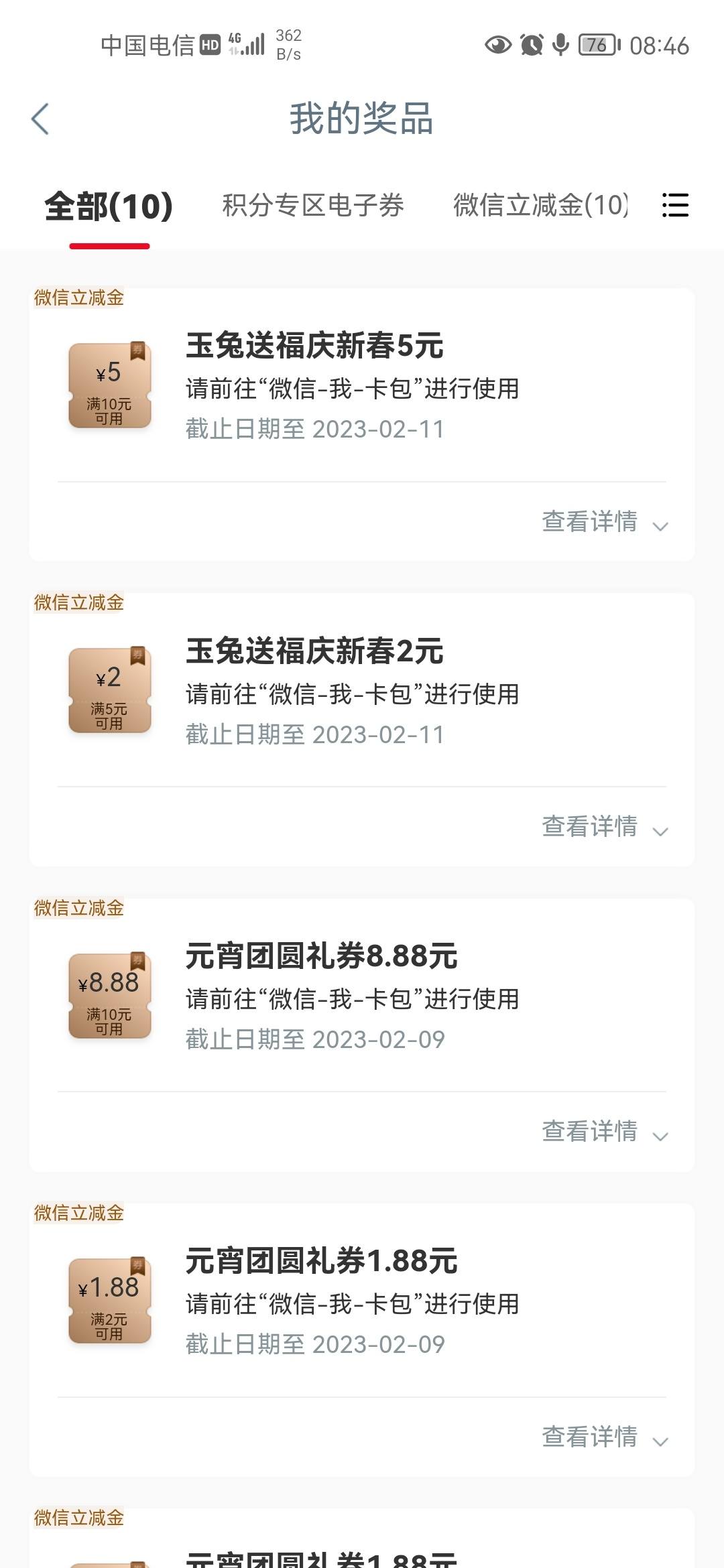Expand 查看详情 for the 元宵团圆礼券1.88元 coupon

pyautogui.click(x=605, y=1437)
